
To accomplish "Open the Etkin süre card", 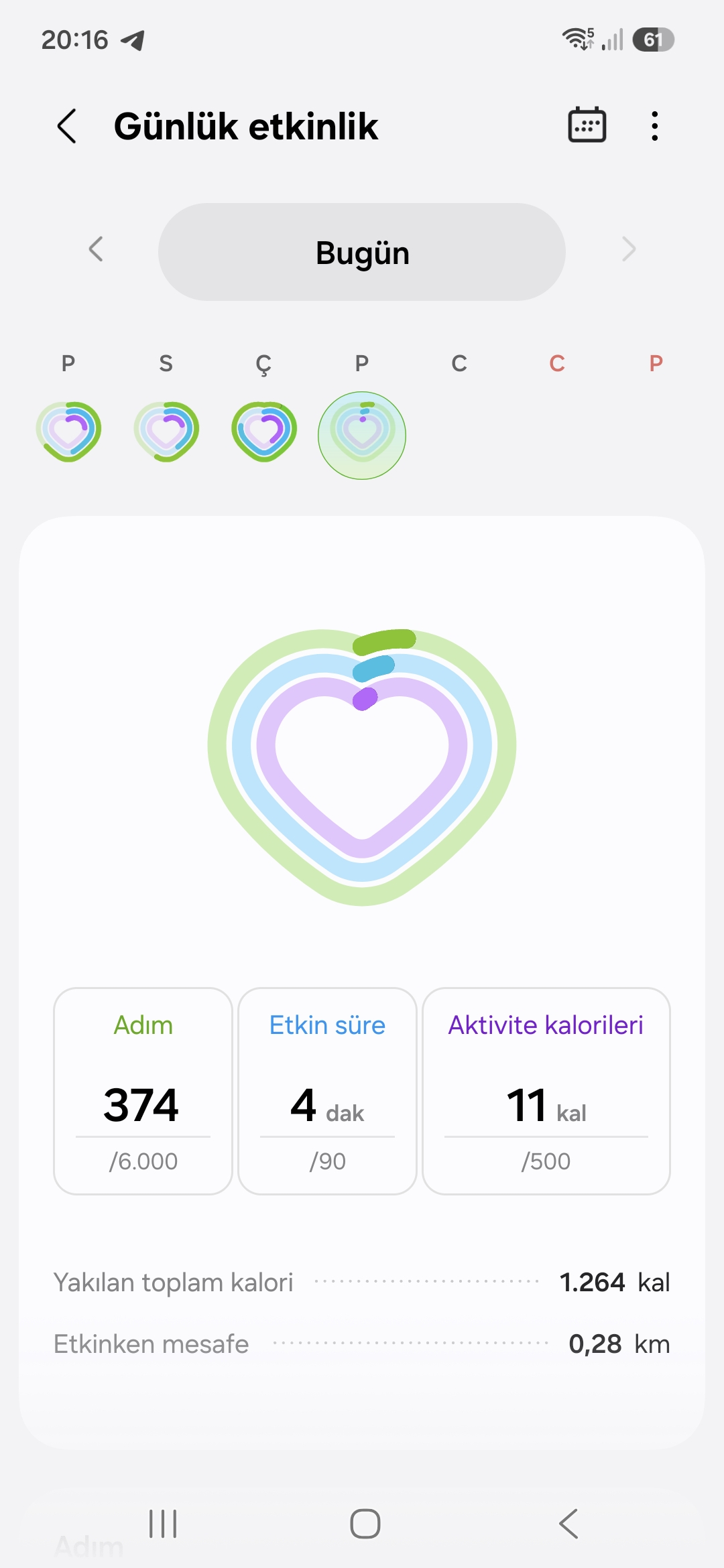I will click(327, 1091).
